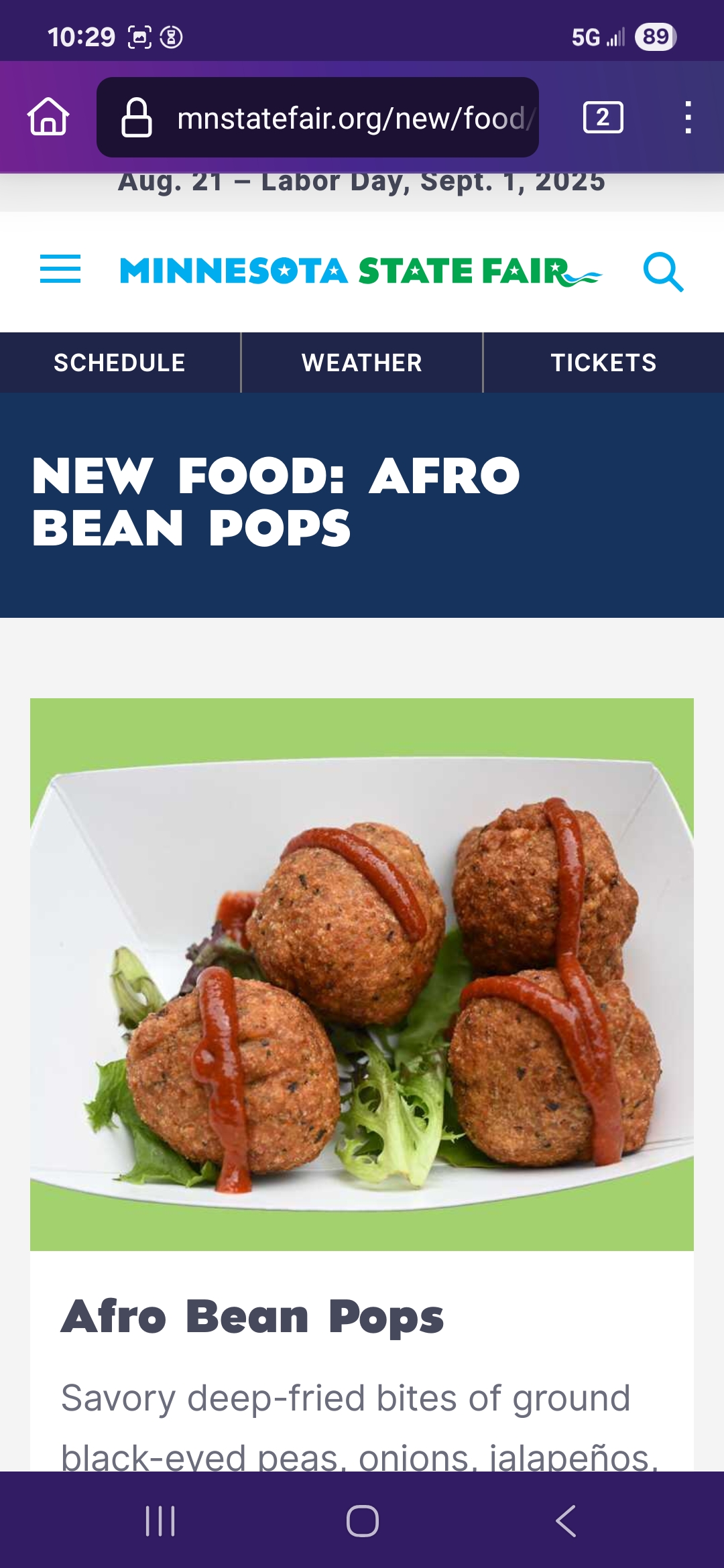Viewport: 724px width, 1568px height.
Task: Open the site hamburger menu
Action: pos(60,269)
